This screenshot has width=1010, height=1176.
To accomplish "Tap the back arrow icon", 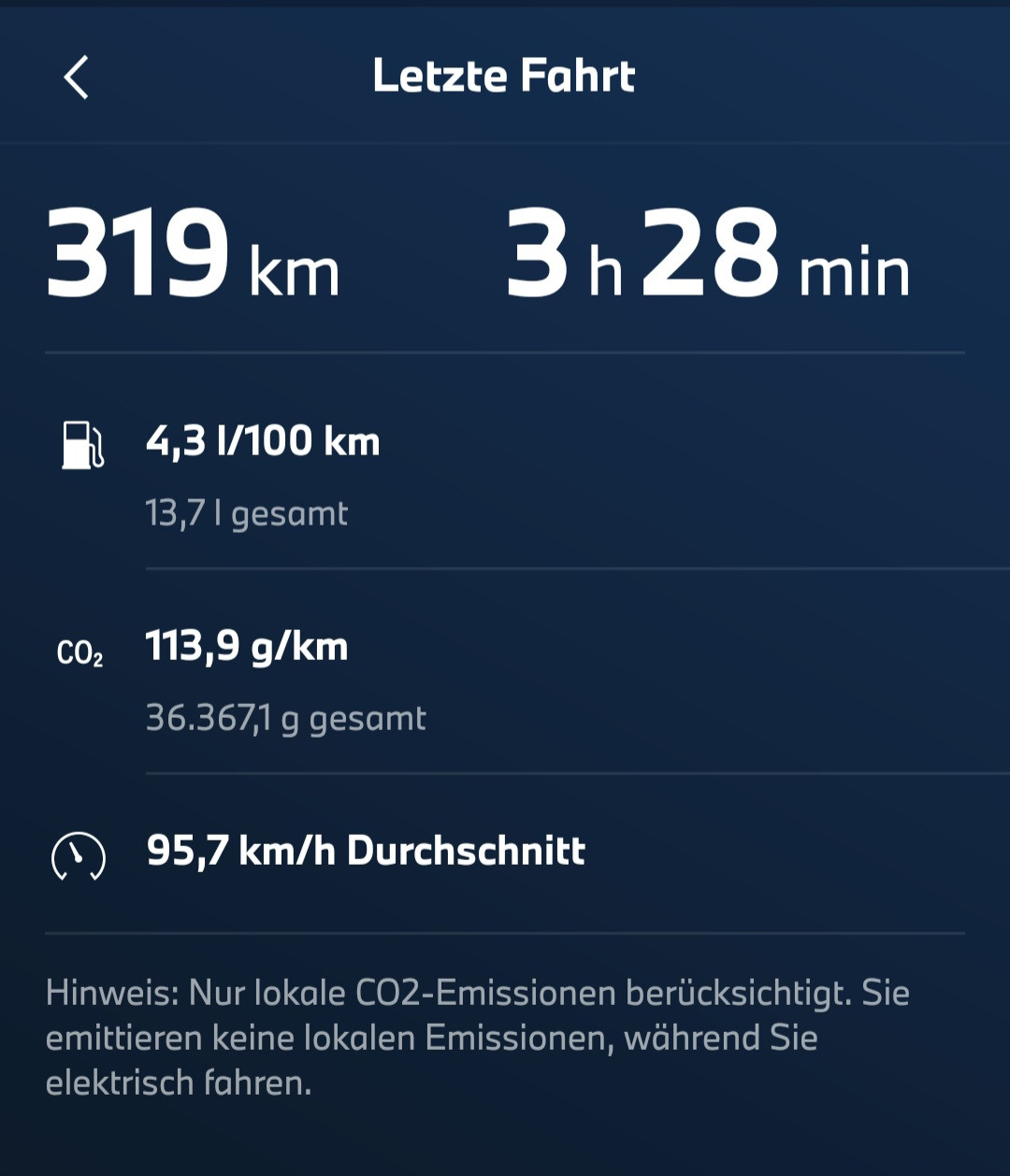I will 75,79.
